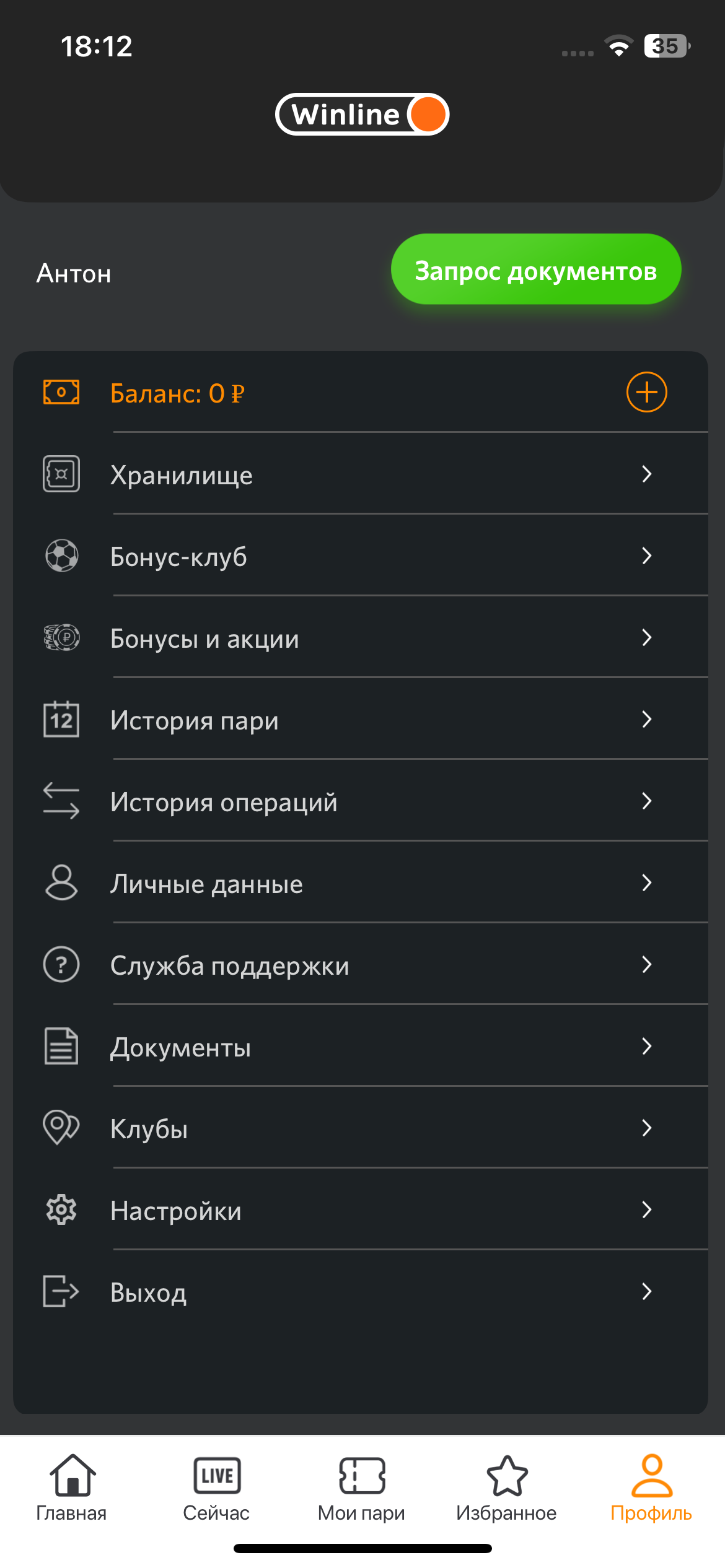The height and width of the screenshot is (1568, 725).
Task: Open the Документы row
Action: click(361, 1046)
